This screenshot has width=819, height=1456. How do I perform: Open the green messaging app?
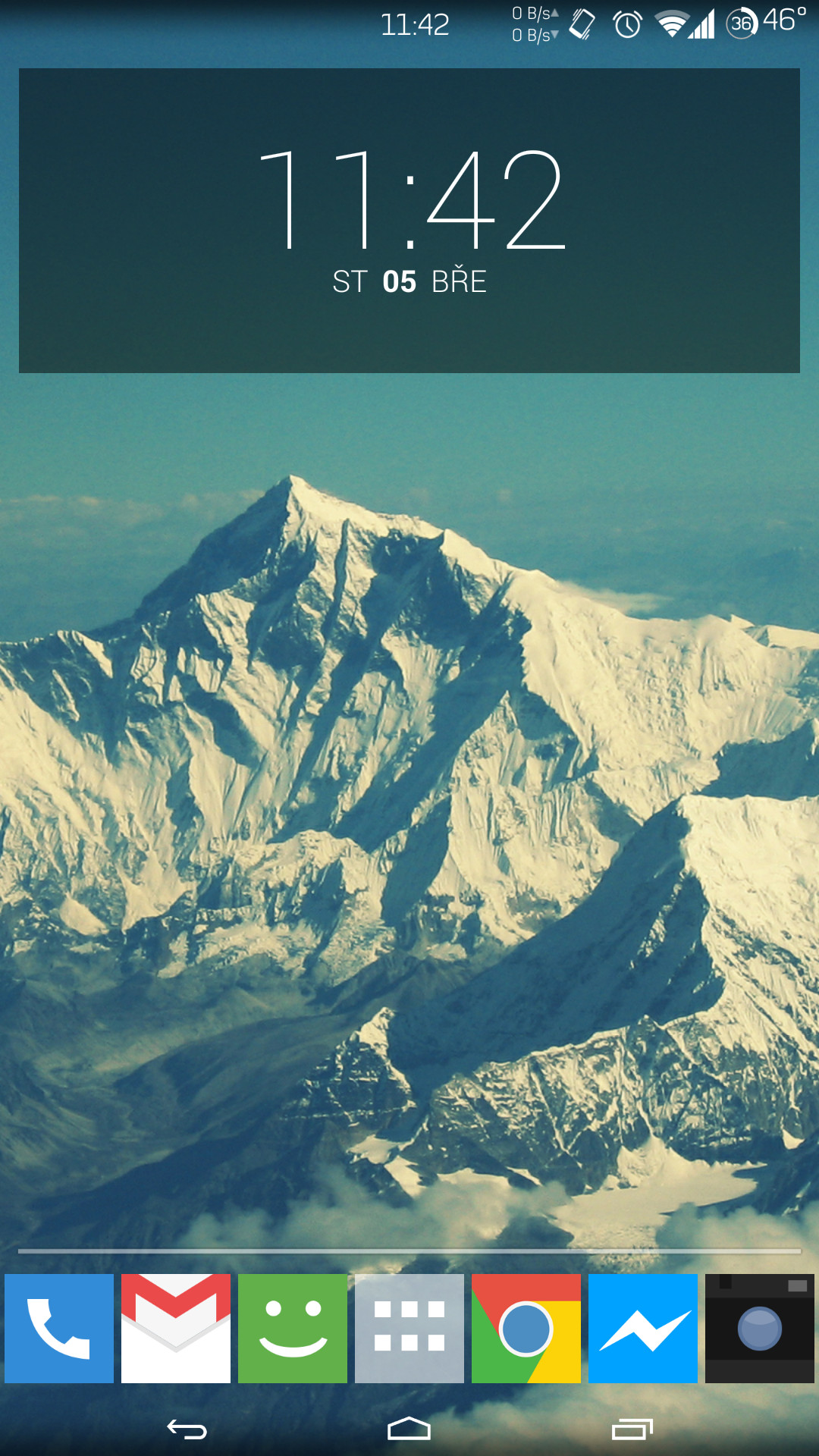[293, 1328]
